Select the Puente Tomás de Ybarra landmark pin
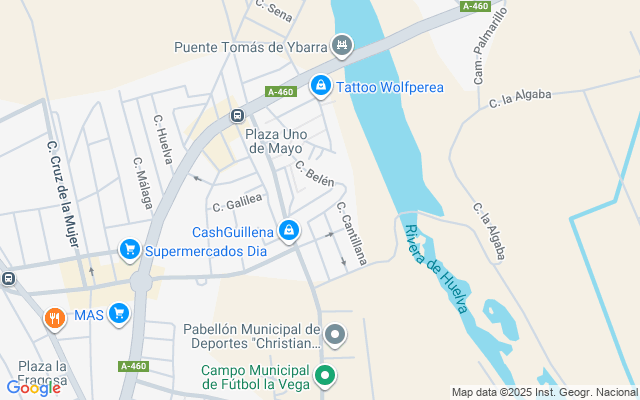 click(x=343, y=46)
